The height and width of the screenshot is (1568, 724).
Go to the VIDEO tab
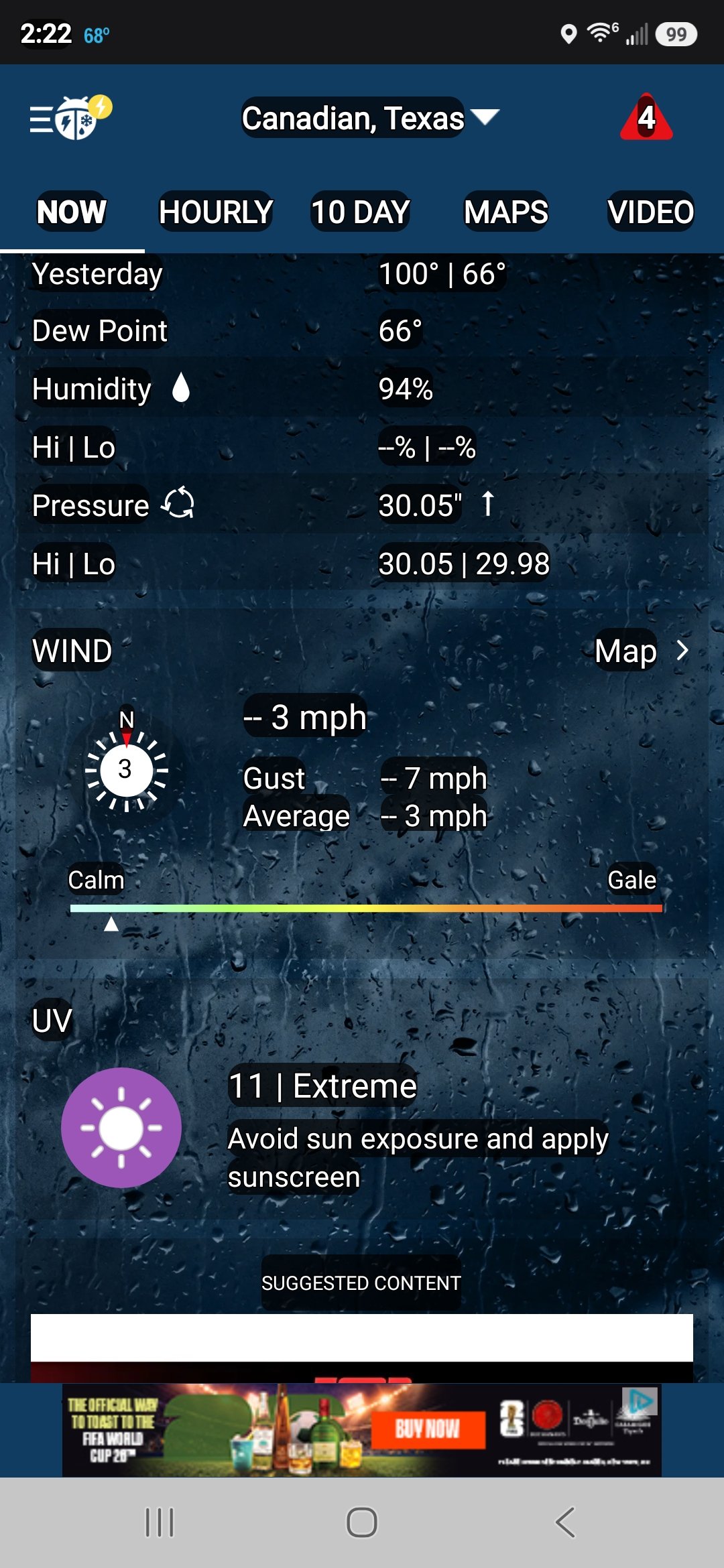[x=650, y=212]
